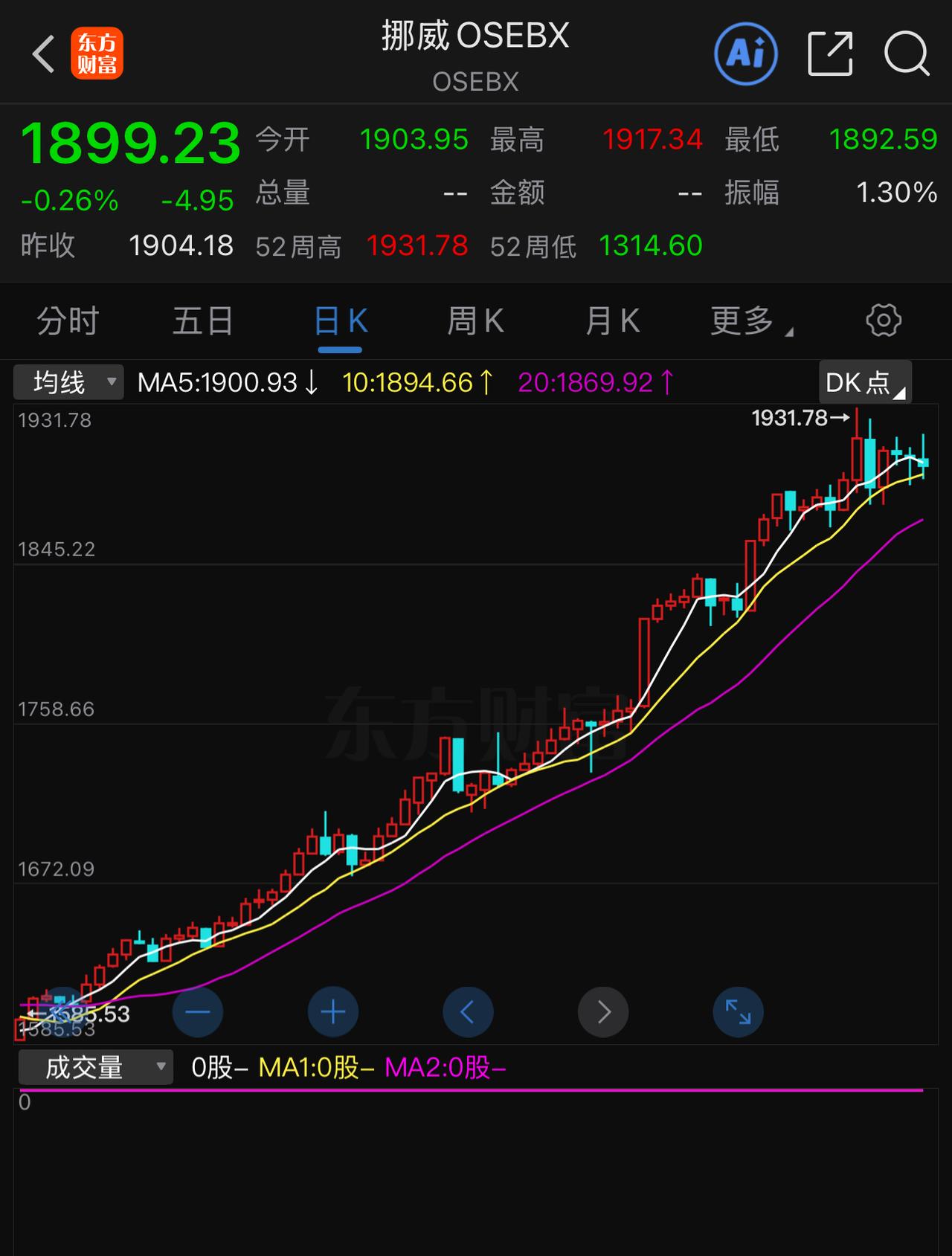This screenshot has width=952, height=1256.
Task: Pan the chart right using the arrow control
Action: tap(603, 1011)
